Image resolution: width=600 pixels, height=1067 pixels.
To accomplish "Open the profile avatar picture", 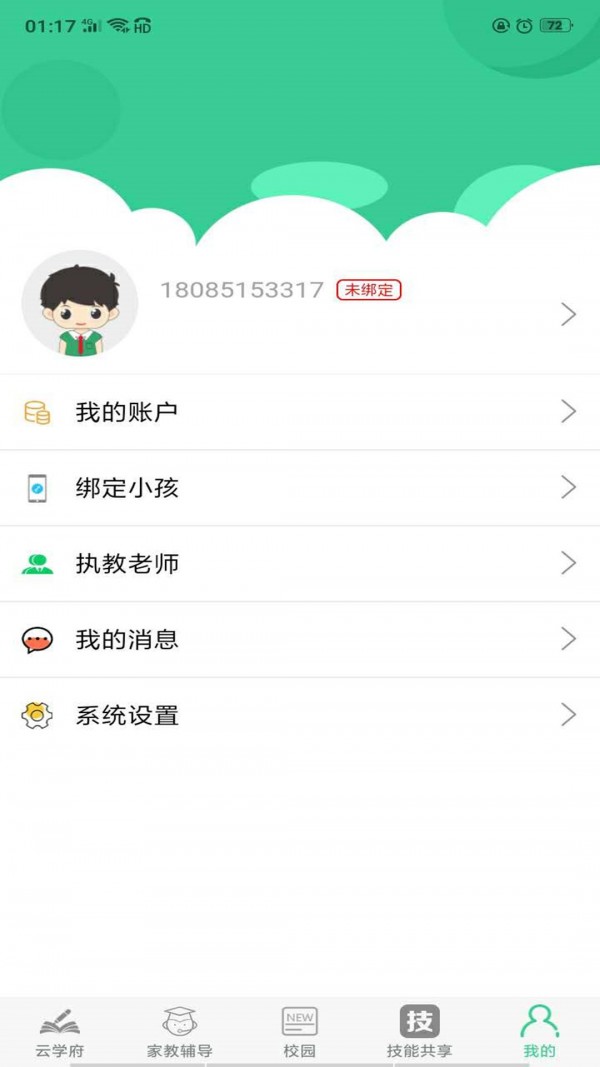I will (80, 304).
